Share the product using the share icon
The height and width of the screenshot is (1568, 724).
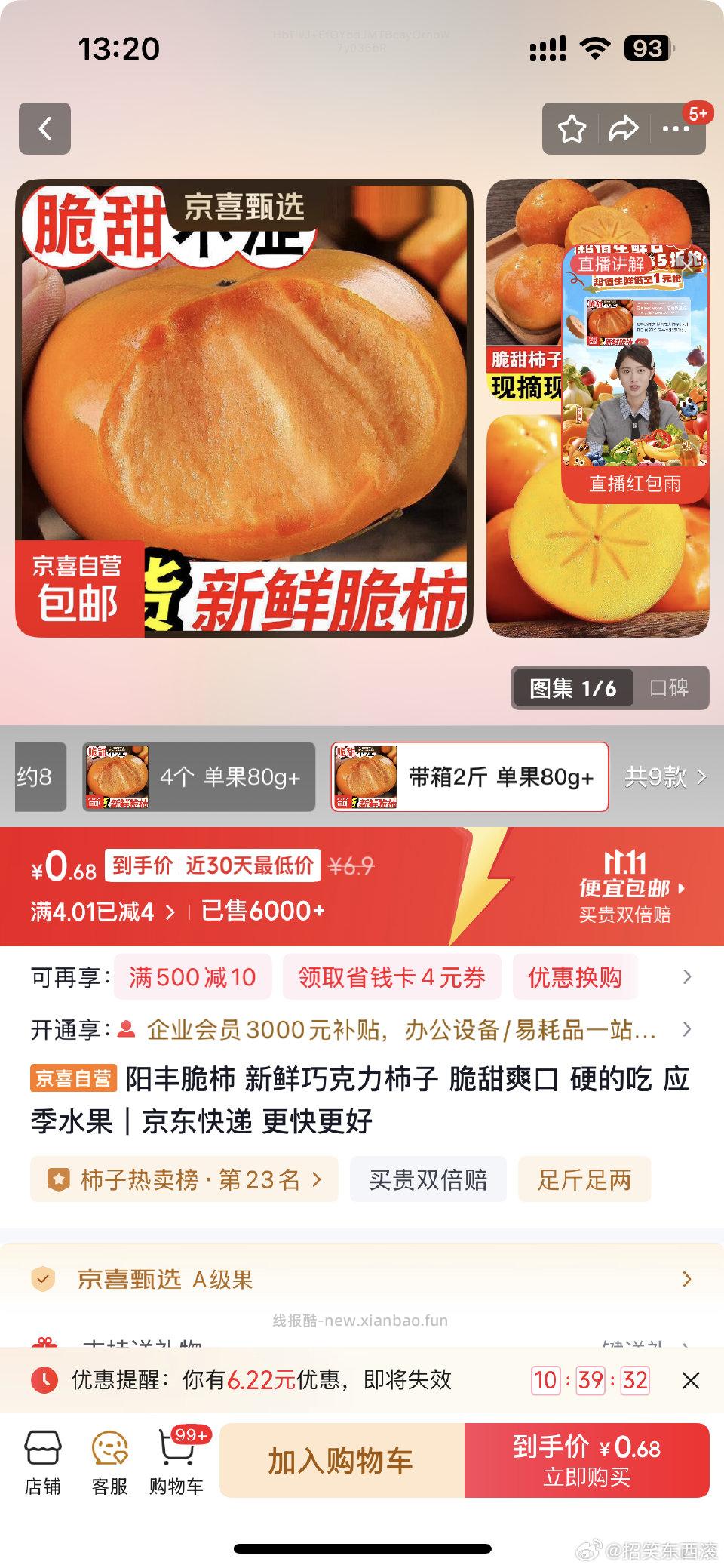click(624, 129)
